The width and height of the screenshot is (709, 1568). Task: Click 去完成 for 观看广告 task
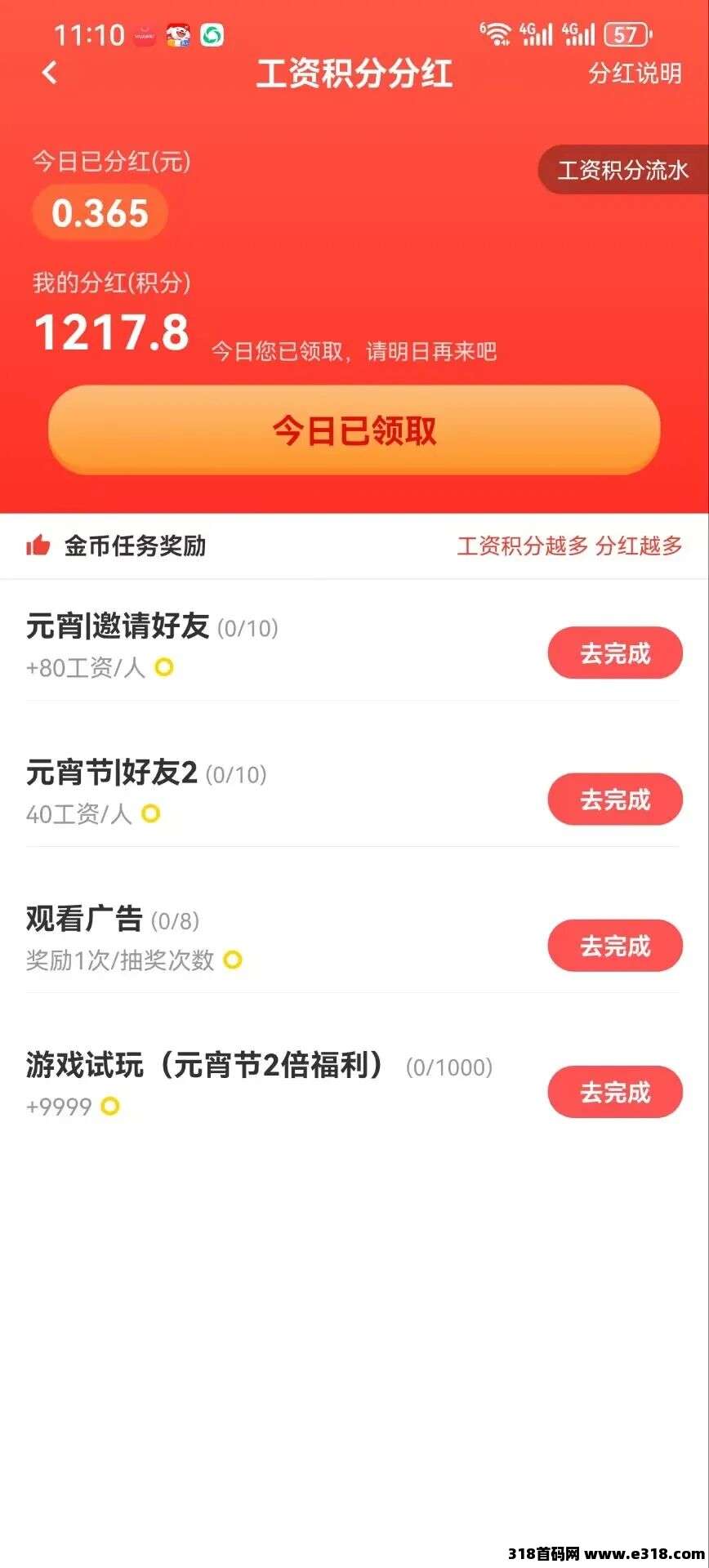pyautogui.click(x=615, y=946)
